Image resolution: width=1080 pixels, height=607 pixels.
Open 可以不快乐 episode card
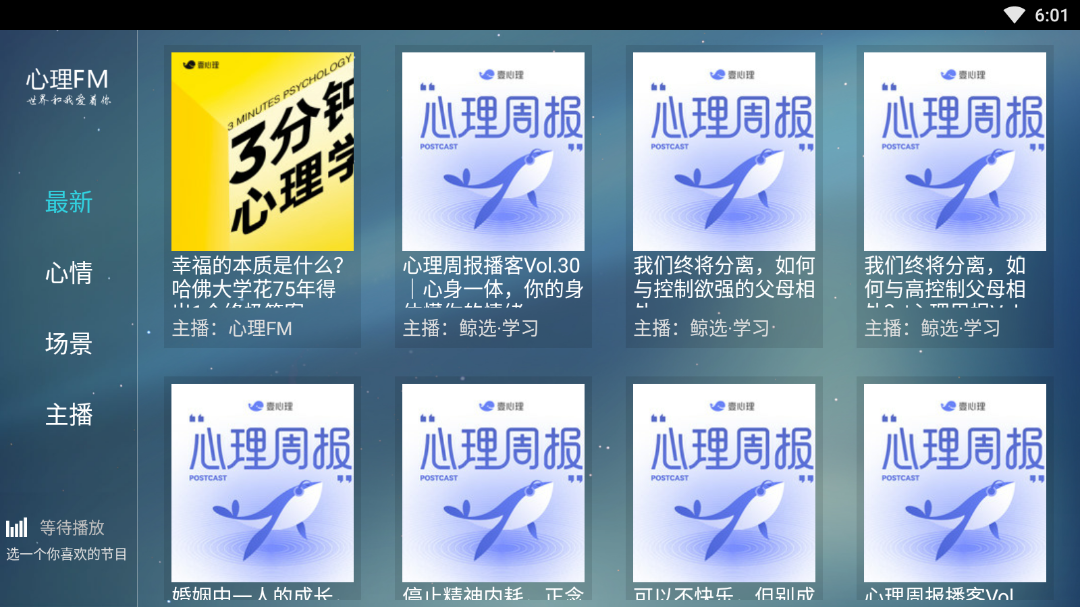point(724,490)
